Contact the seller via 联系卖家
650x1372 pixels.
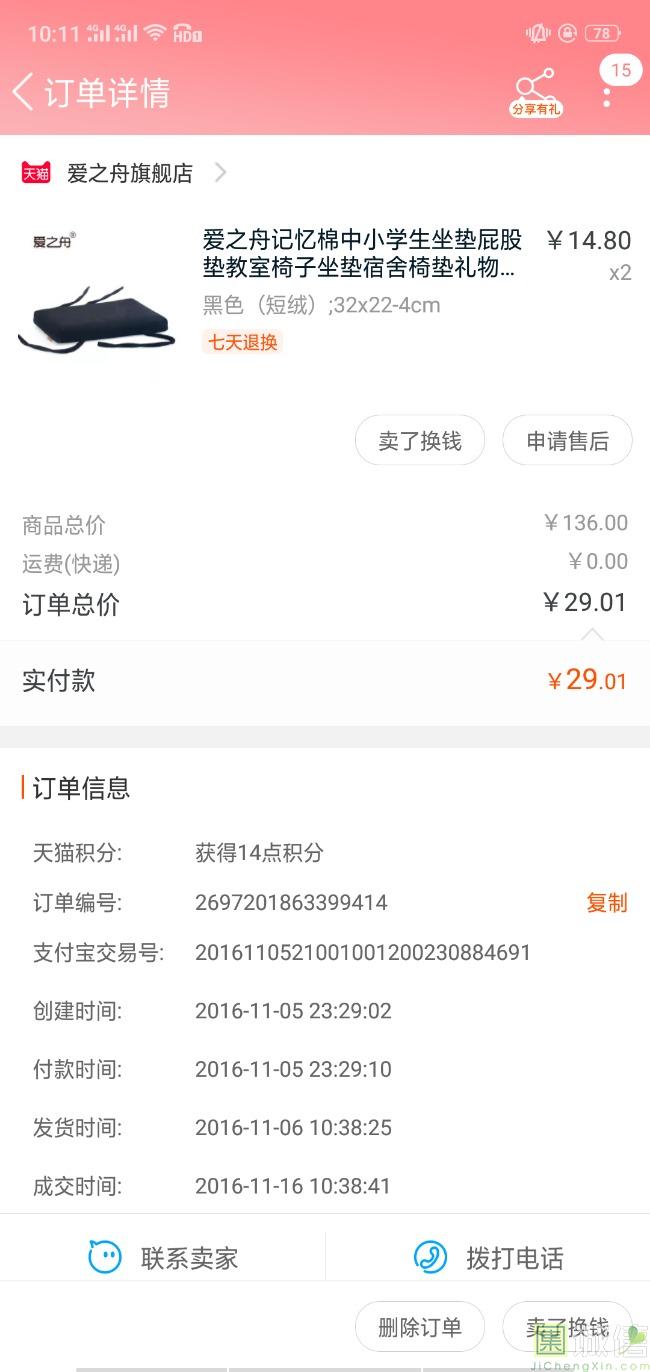[x=165, y=1257]
